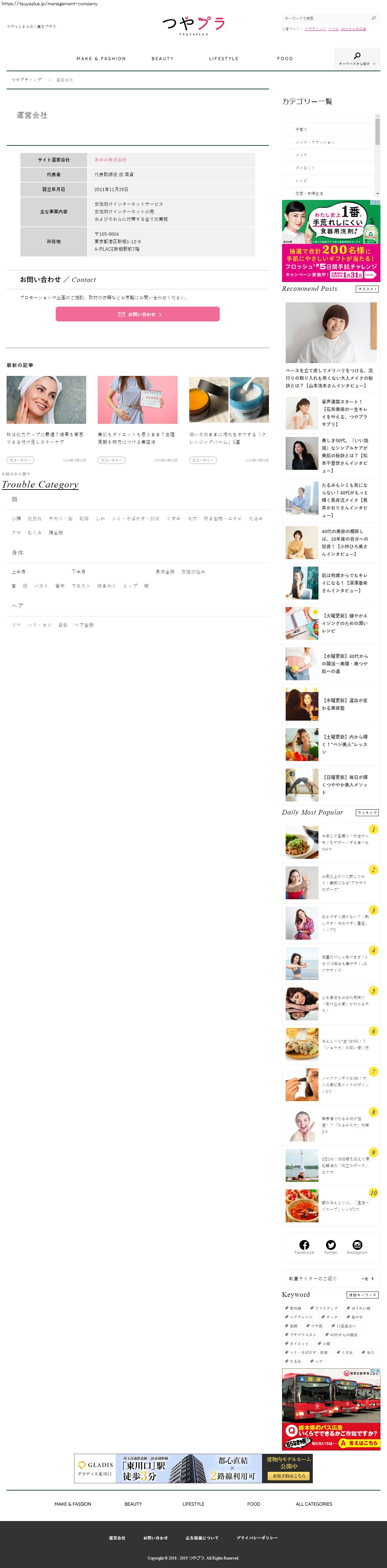This screenshot has height=1568, width=387.
Task: Open the 山本浩未さんインタビュー recommended post
Action: pyautogui.click(x=330, y=378)
